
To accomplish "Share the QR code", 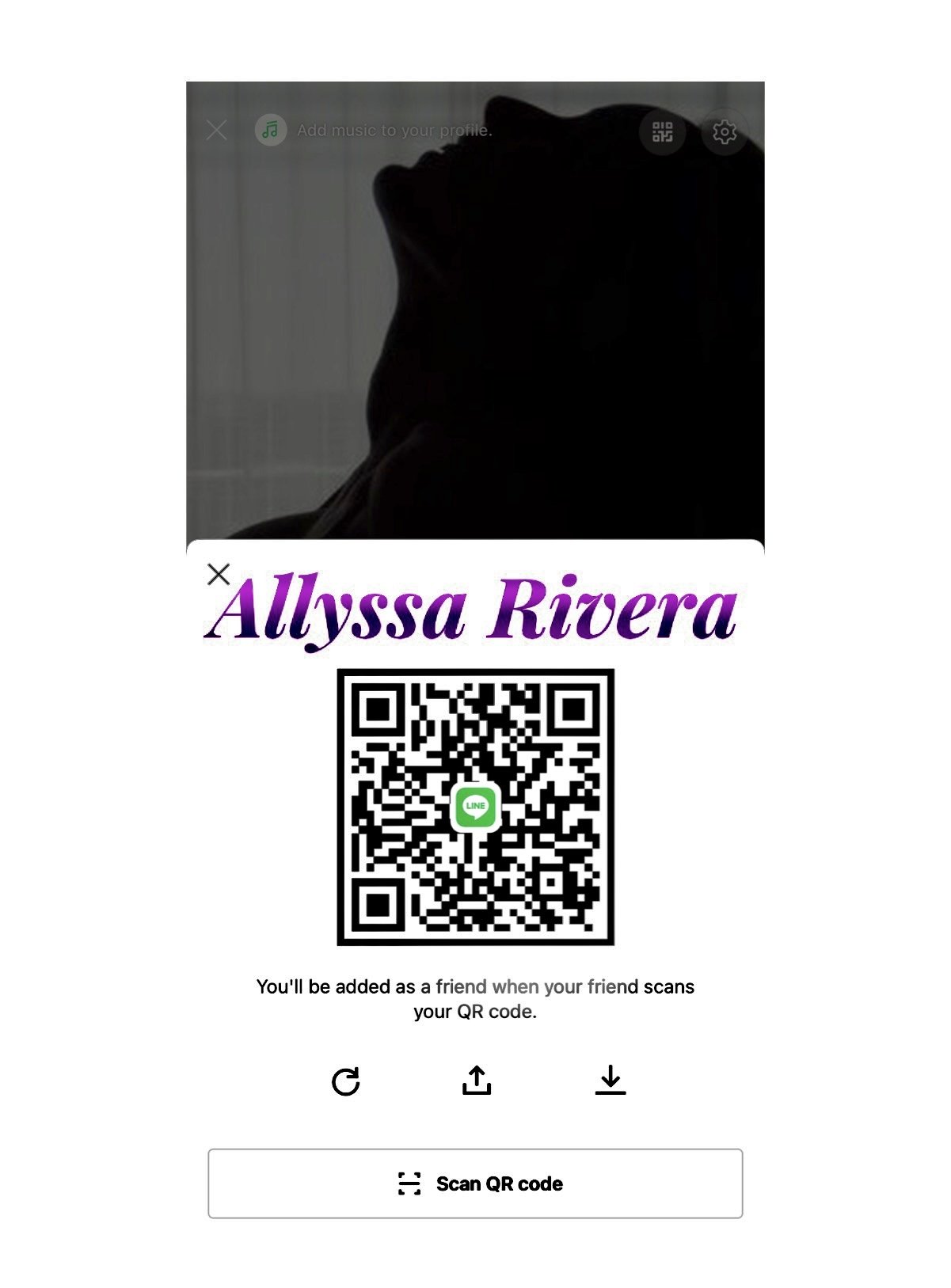I will point(477,1081).
